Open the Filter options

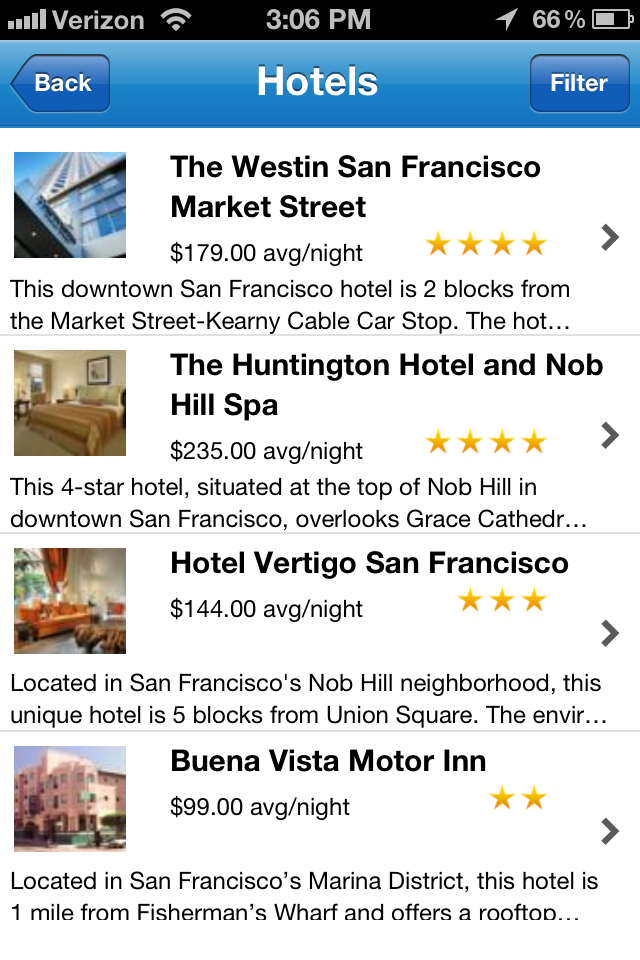578,83
